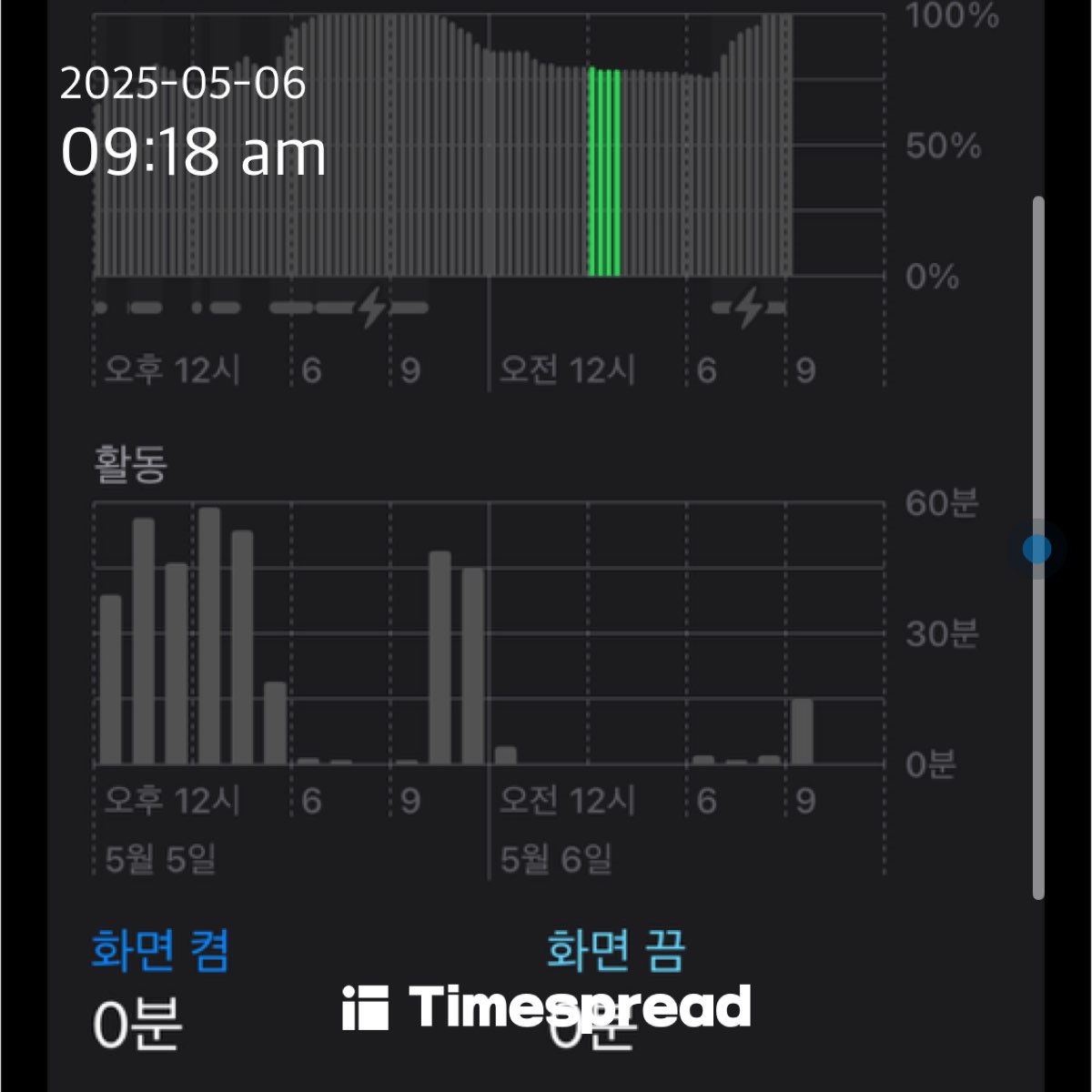1092x1092 pixels.
Task: Tap the 5 PM activity bar on May 5
Action: click(275, 723)
